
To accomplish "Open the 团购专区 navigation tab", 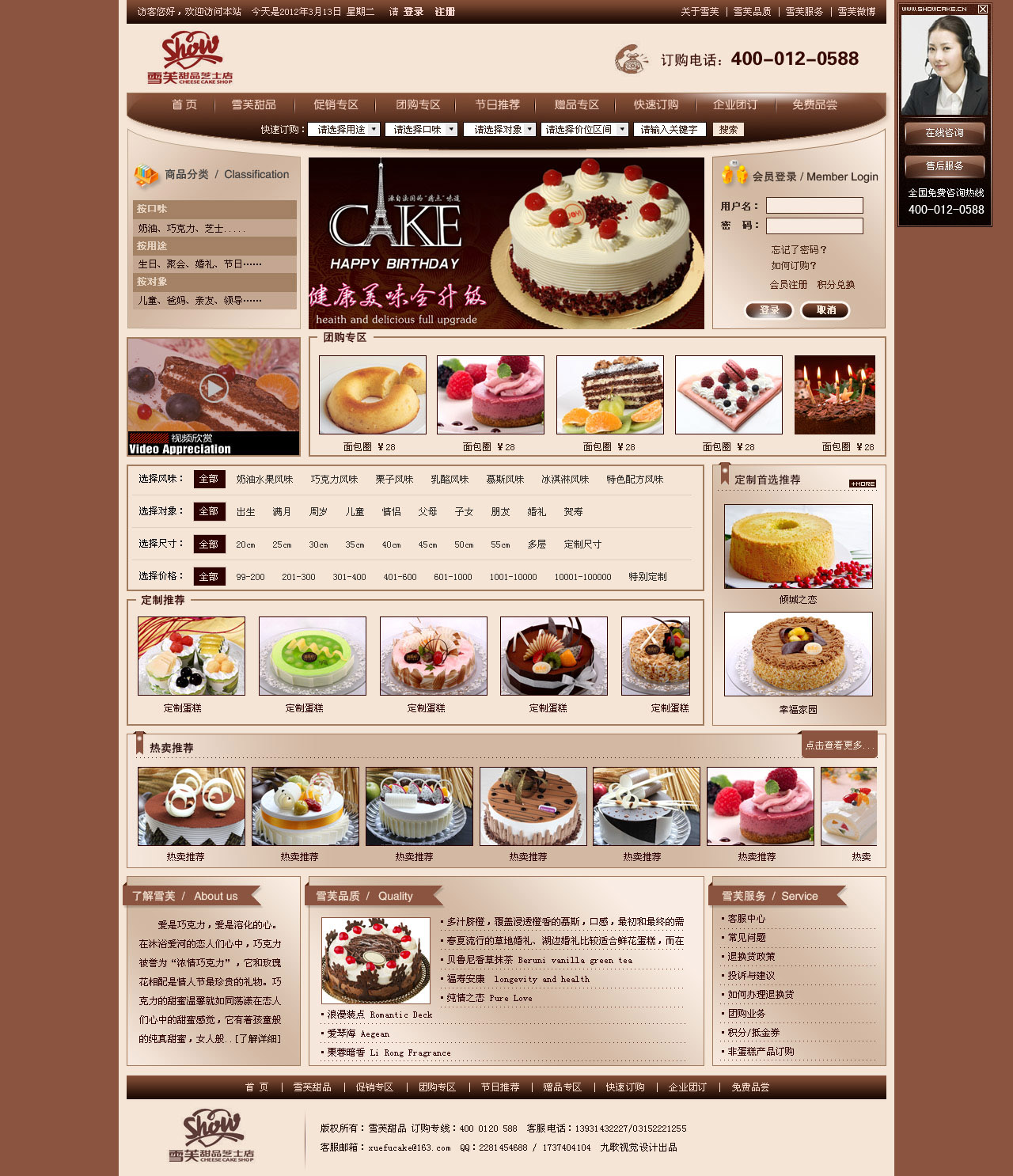I will coord(418,104).
